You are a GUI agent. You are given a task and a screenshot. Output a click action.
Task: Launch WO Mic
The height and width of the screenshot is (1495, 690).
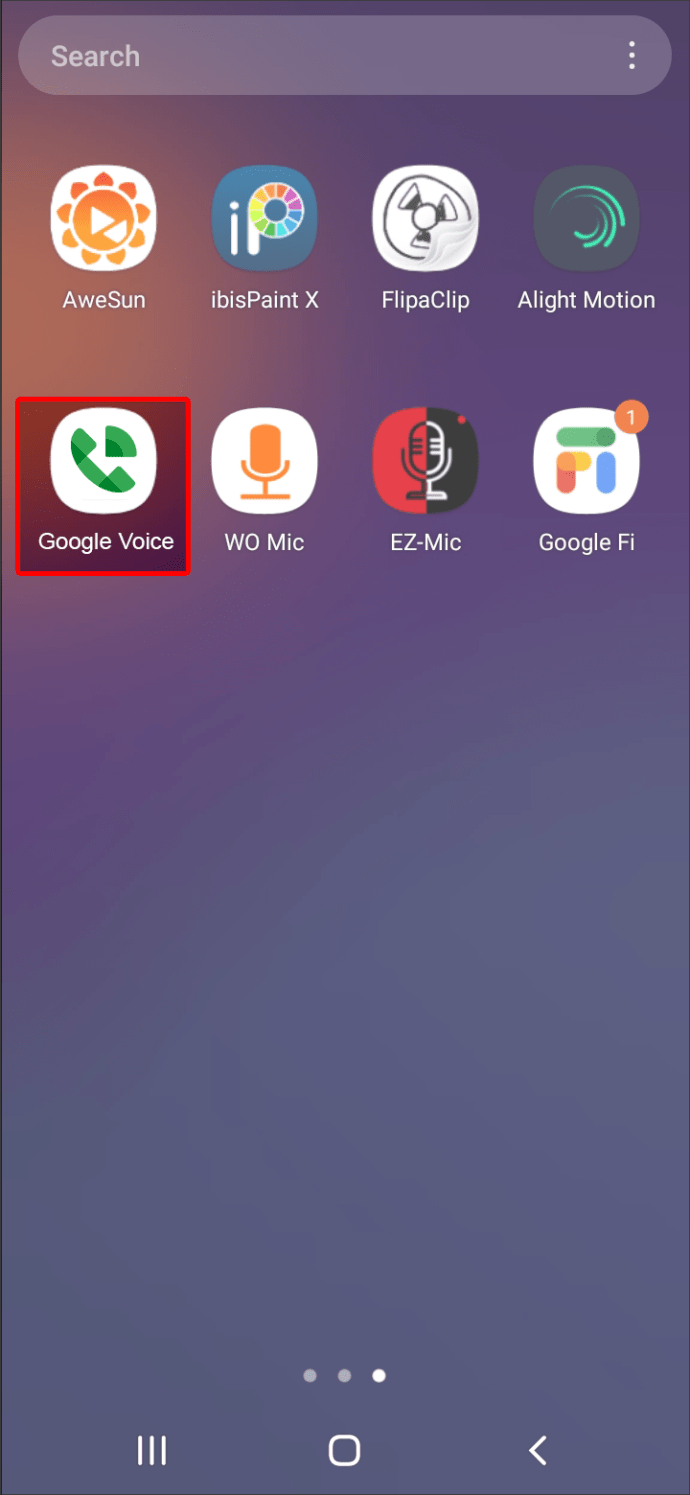point(264,461)
